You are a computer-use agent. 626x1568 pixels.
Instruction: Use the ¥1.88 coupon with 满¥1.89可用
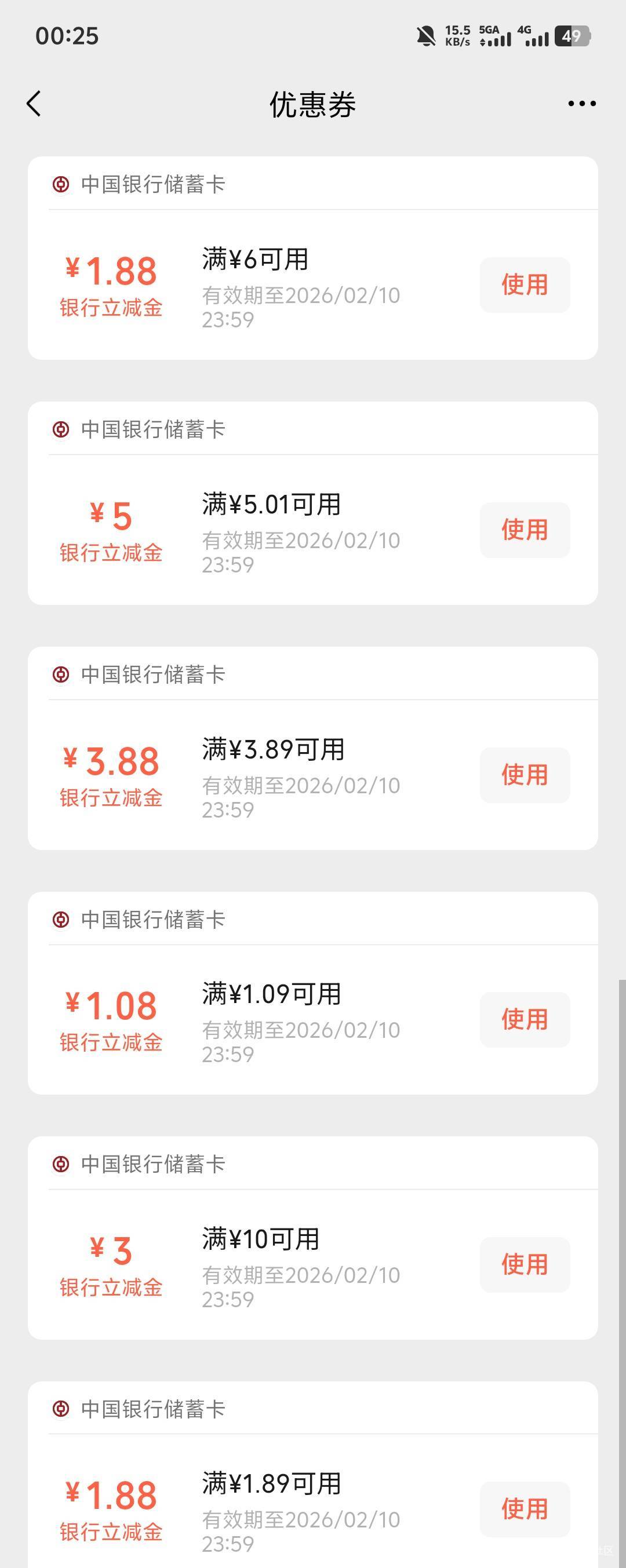525,1509
